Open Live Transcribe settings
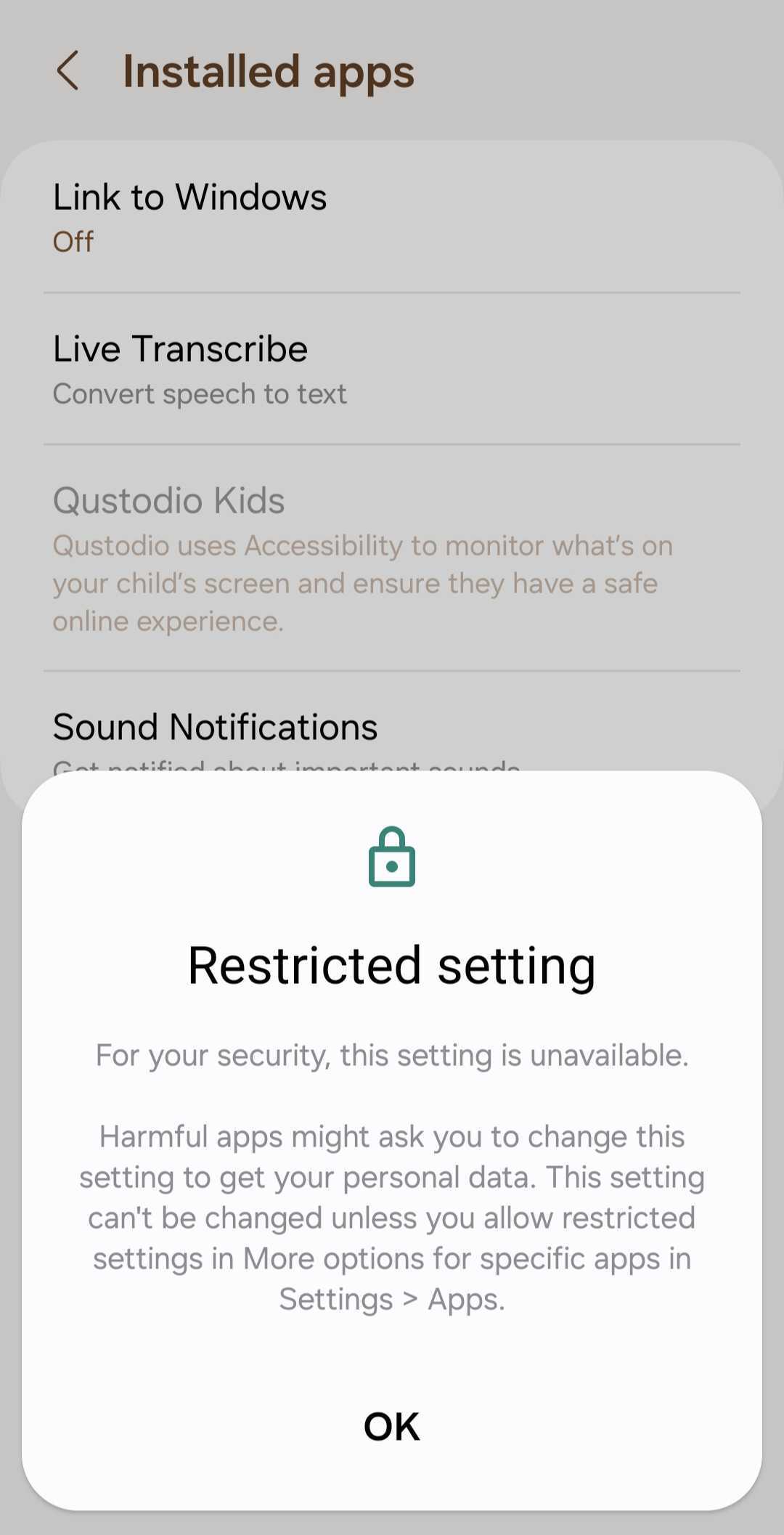 [392, 369]
